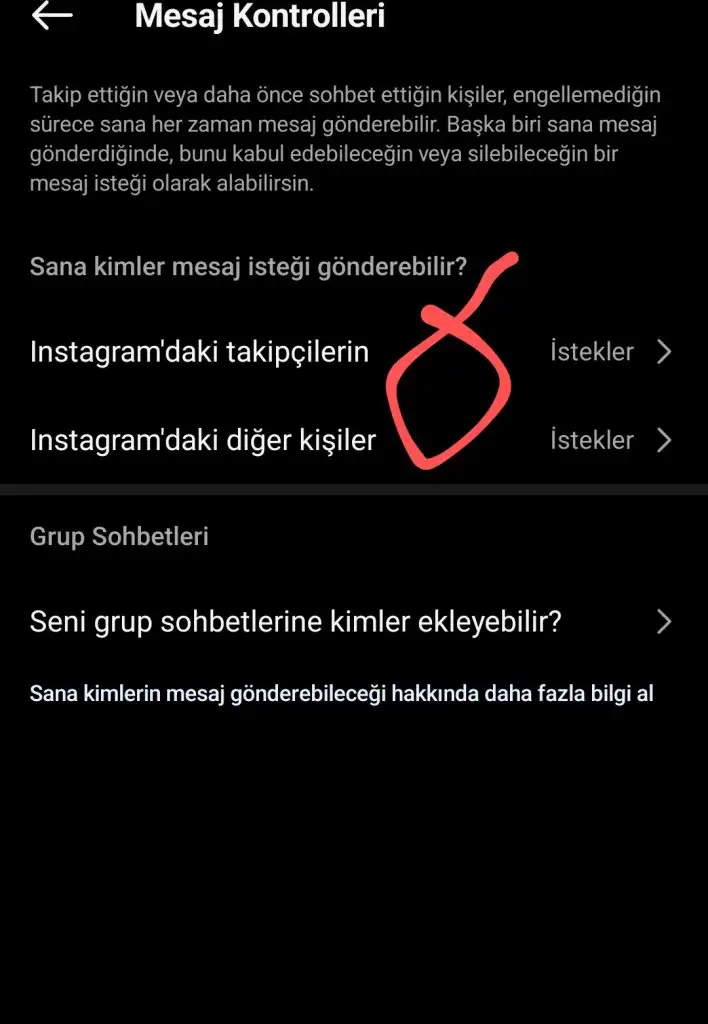Tap the daha fazla bilgi al link
This screenshot has width=708, height=1024.
click(568, 694)
